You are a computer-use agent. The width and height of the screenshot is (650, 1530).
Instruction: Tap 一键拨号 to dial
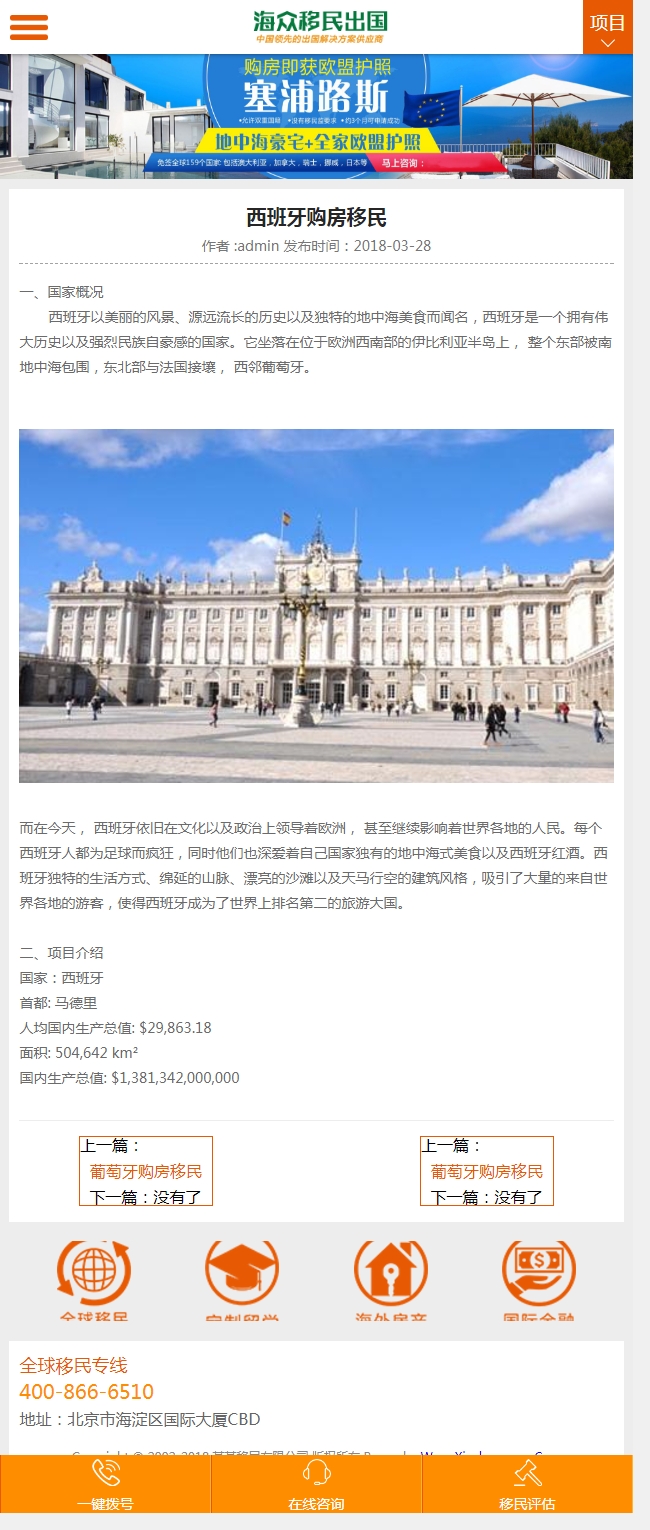[x=105, y=1484]
